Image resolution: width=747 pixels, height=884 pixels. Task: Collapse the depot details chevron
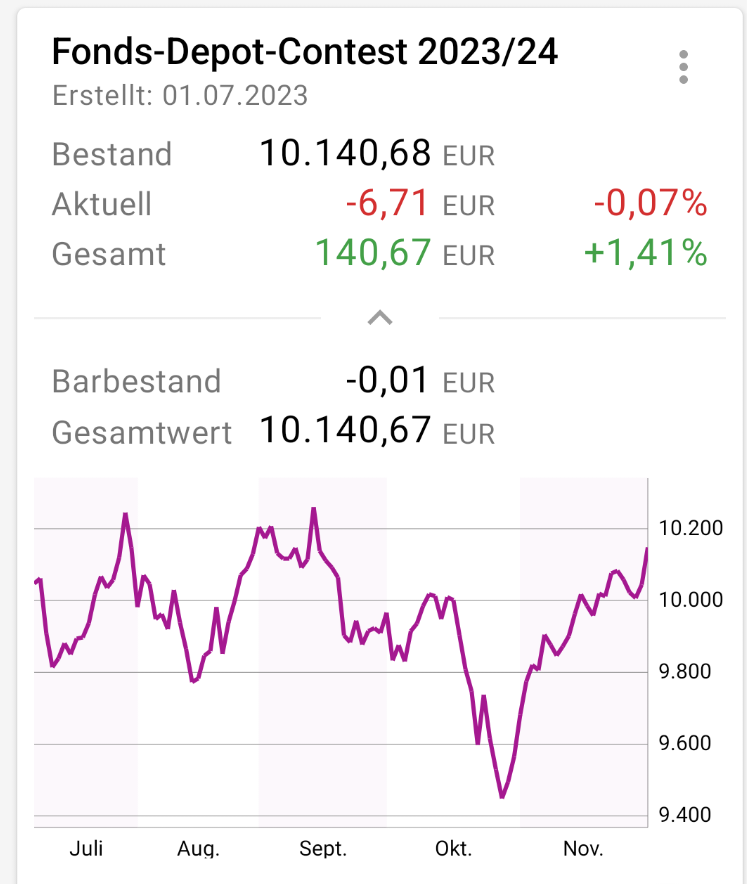click(x=379, y=318)
